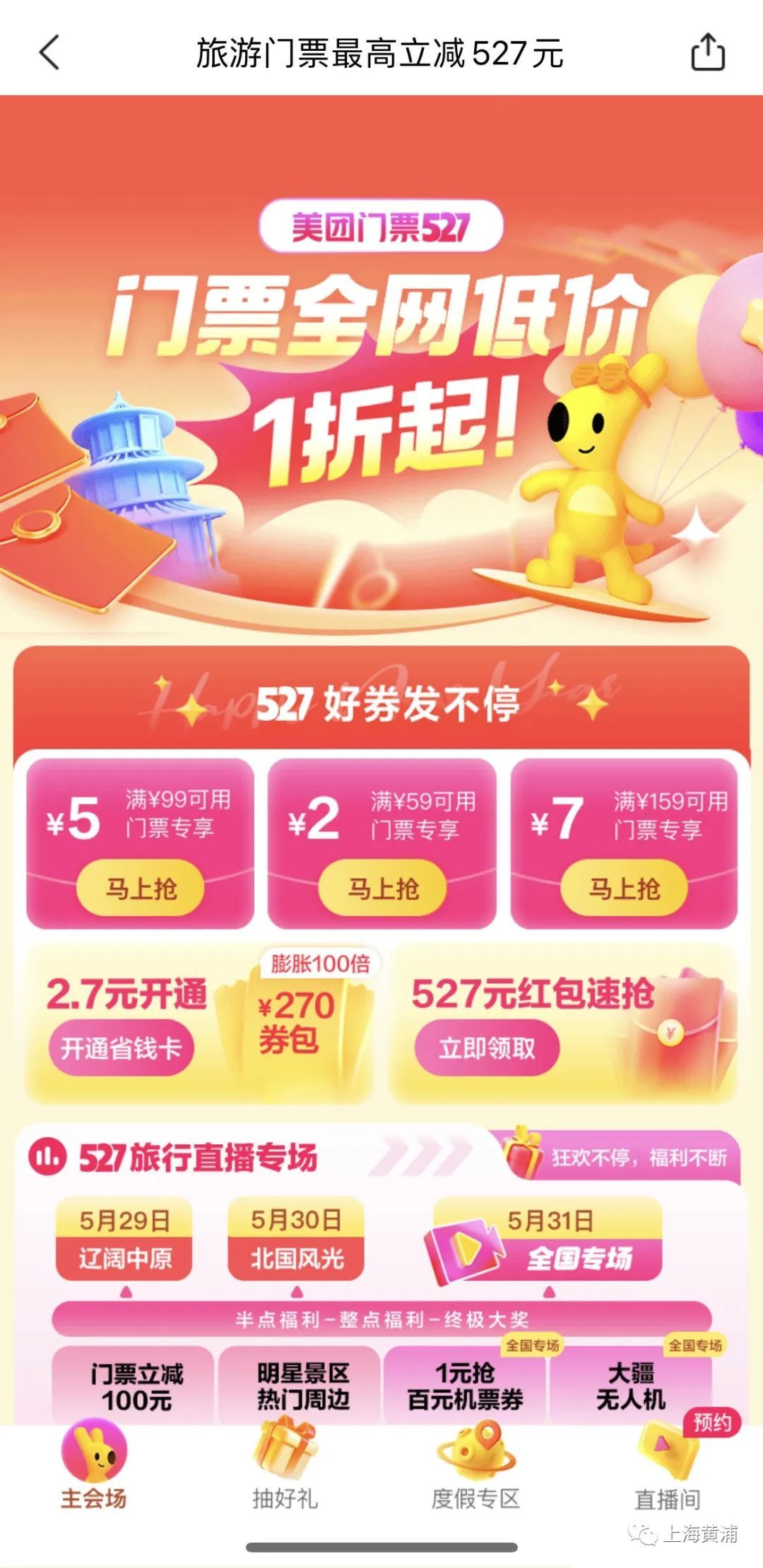Claim the red packet with 立即领取
The image size is (763, 1568).
pos(487,1048)
